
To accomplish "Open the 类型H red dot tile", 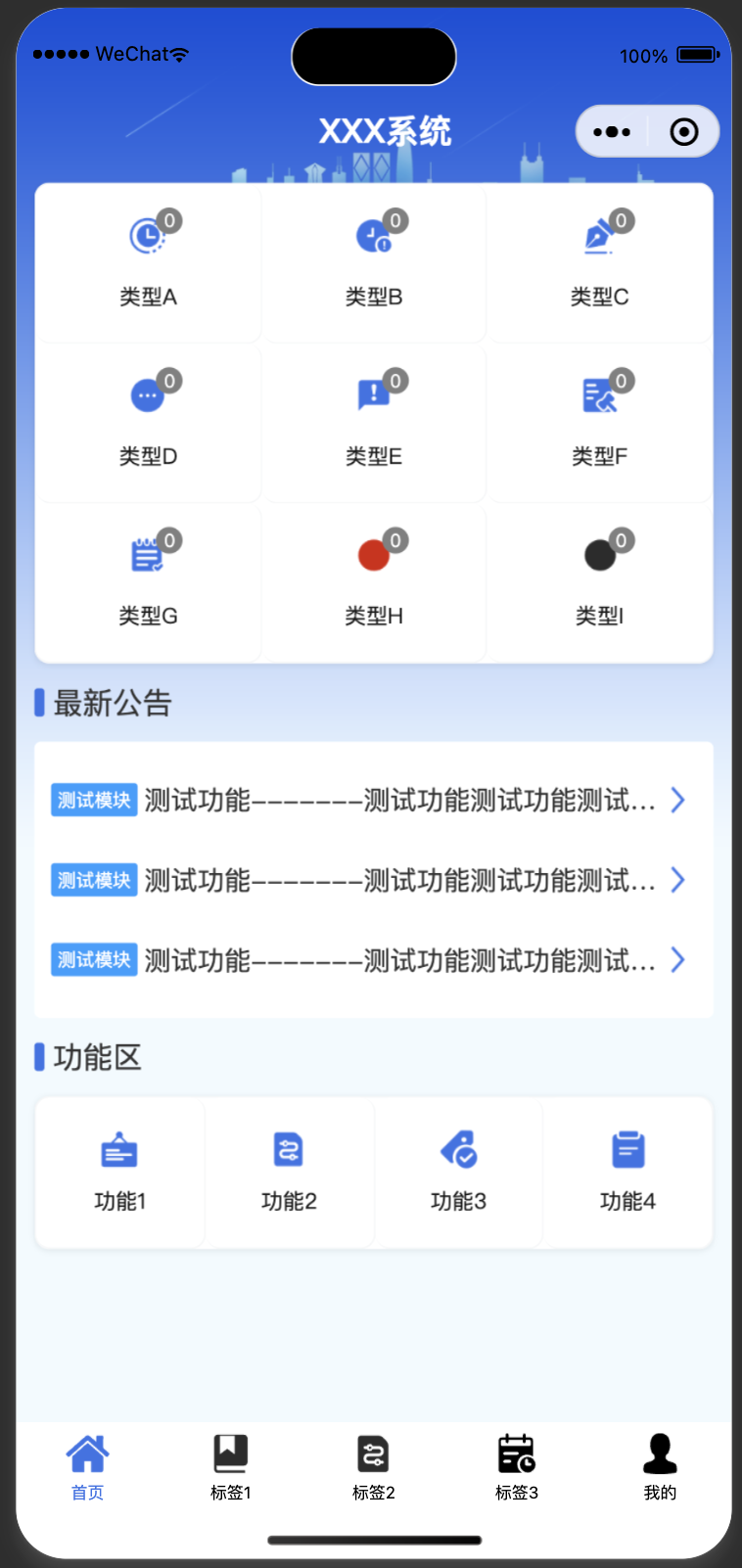I will click(x=374, y=580).
